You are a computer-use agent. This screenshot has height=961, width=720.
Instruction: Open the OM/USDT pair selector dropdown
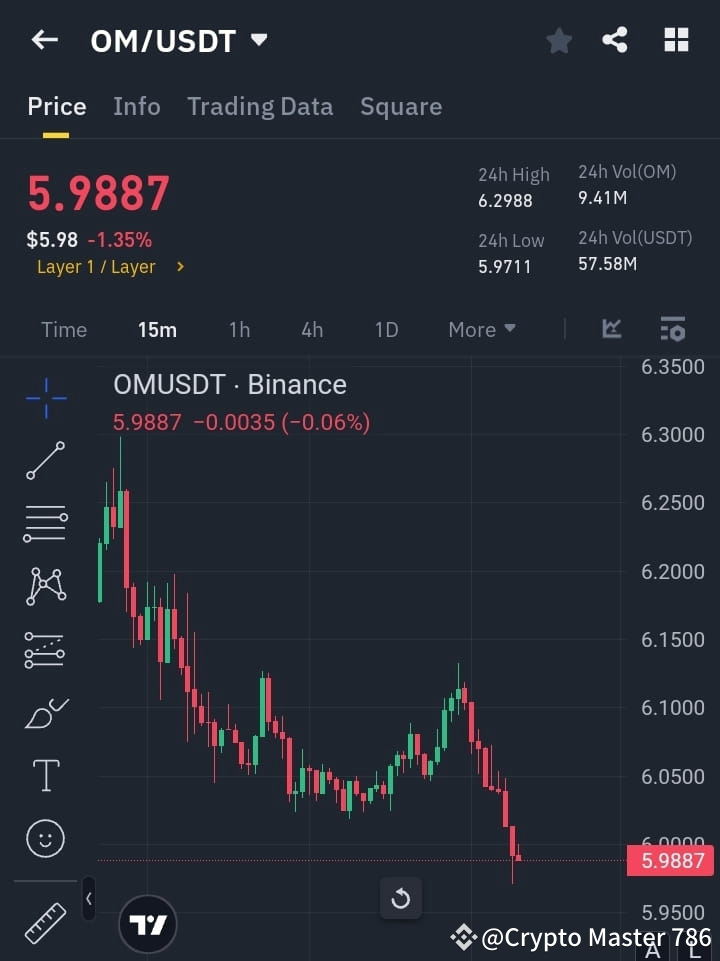coord(258,41)
